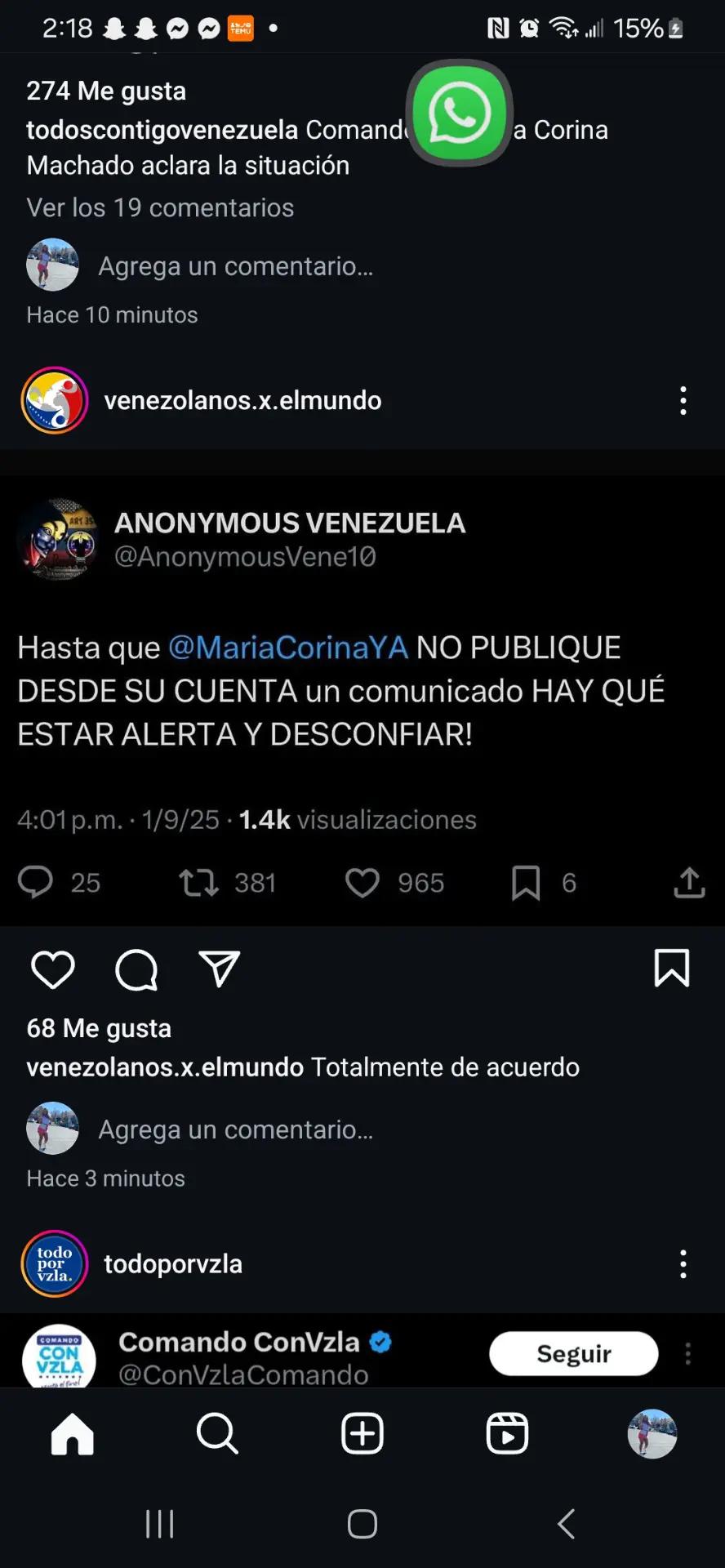Add a comment under the todoscontigovenezuela post
The height and width of the screenshot is (1568, 725).
(235, 266)
